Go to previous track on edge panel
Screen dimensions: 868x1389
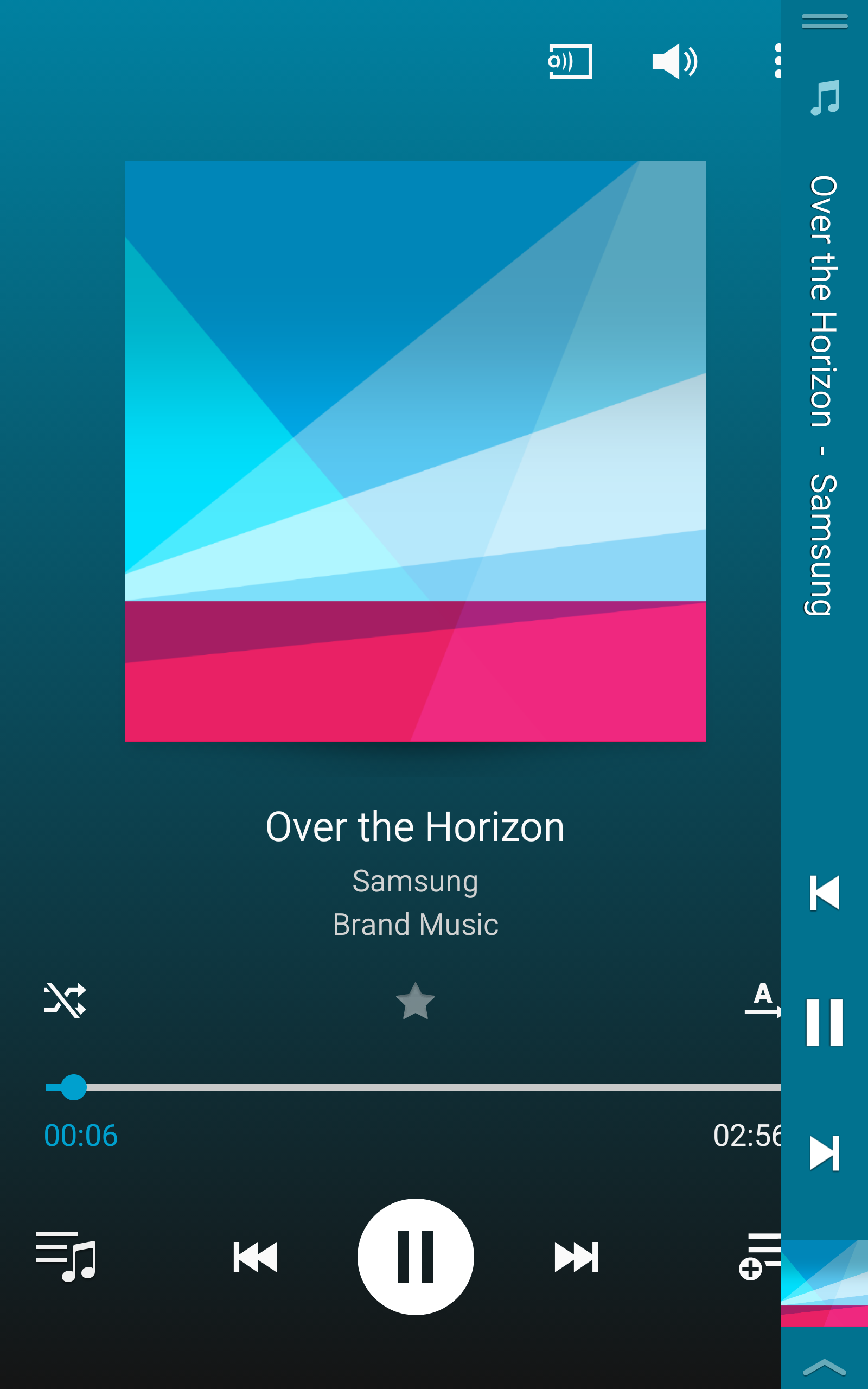(x=825, y=893)
